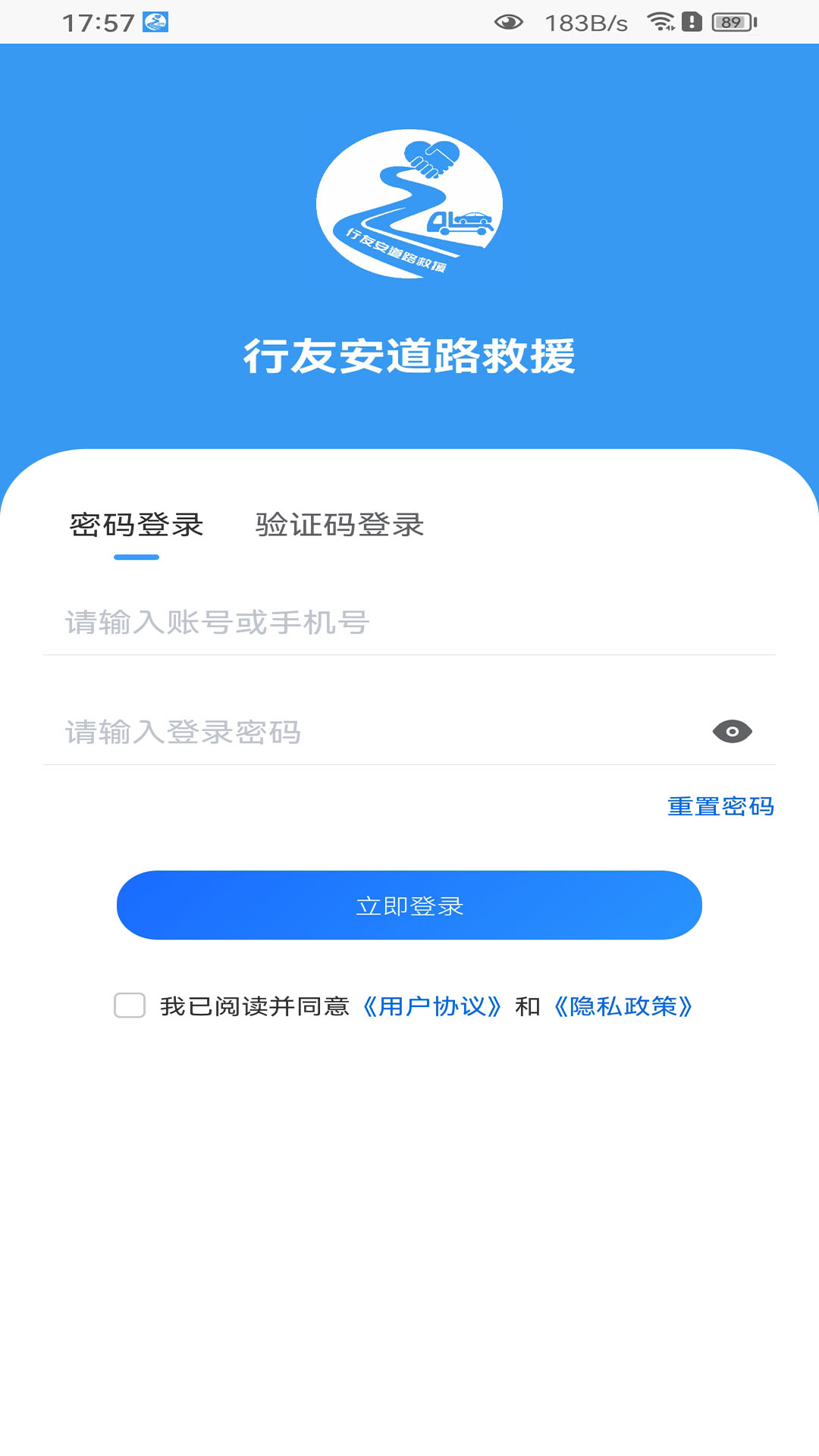Screen dimensions: 819x1456
Task: Switch to the 验证码登录 tab
Action: coord(339,526)
